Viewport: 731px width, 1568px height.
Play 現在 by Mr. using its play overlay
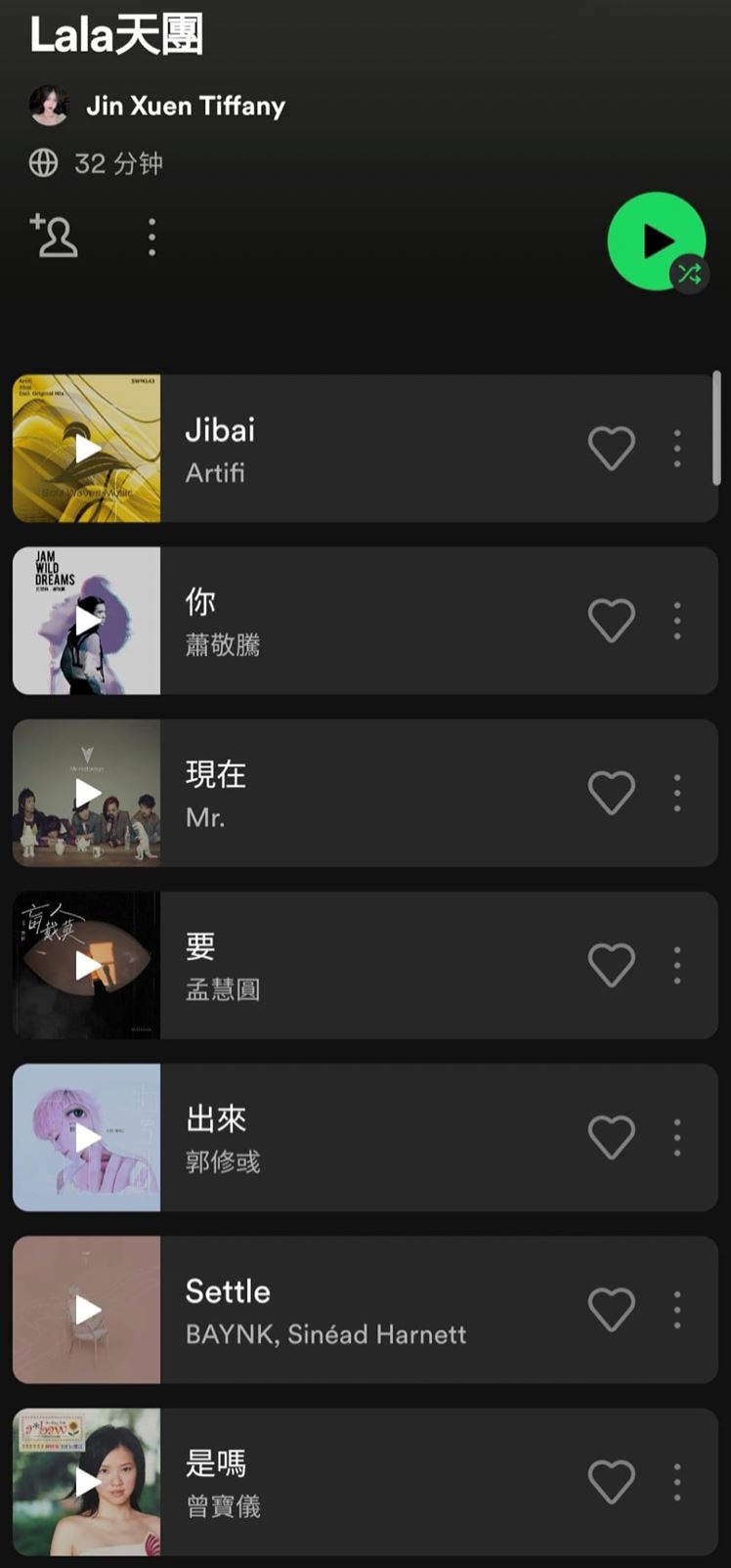(85, 793)
